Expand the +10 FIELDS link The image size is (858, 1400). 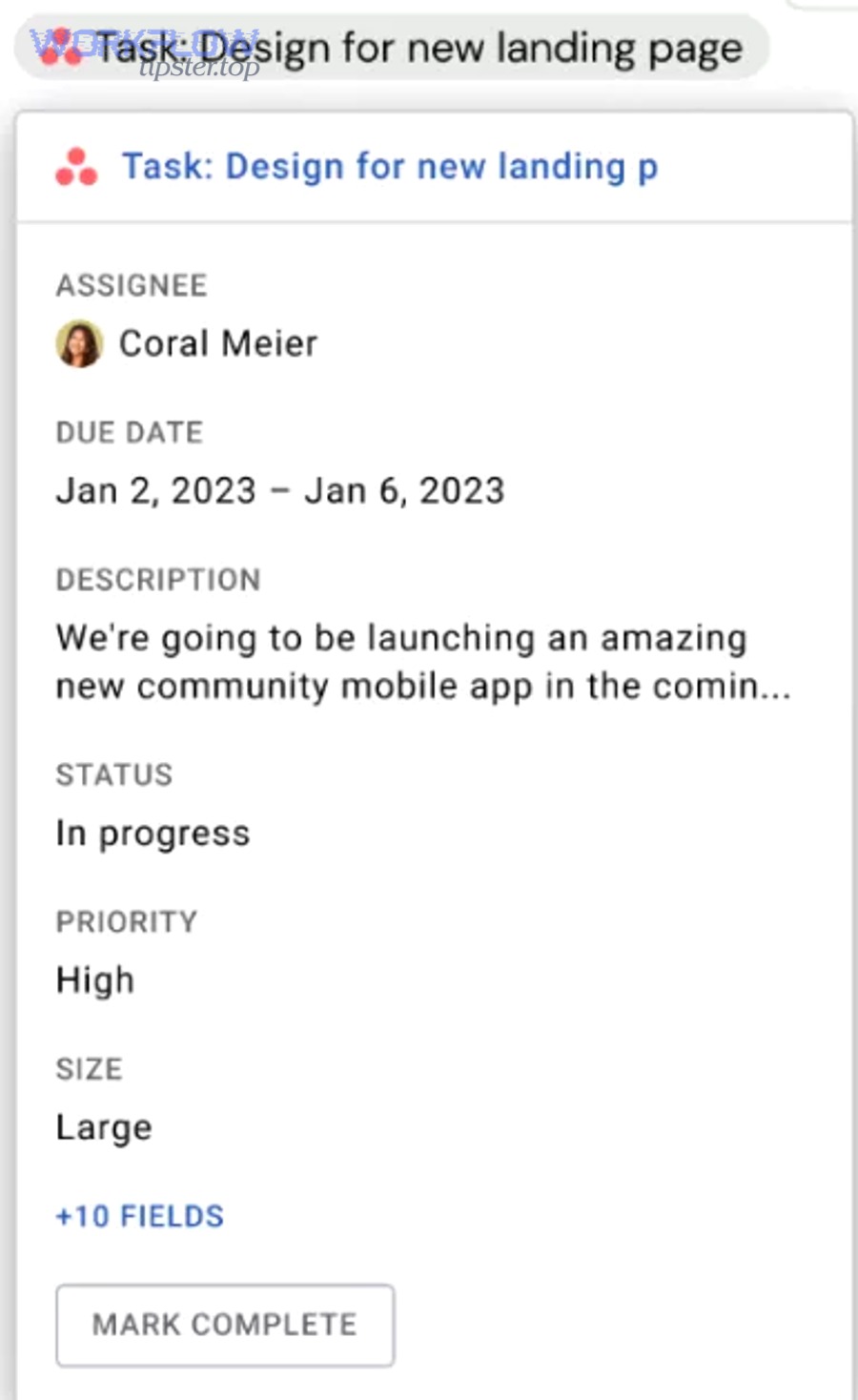(140, 1216)
